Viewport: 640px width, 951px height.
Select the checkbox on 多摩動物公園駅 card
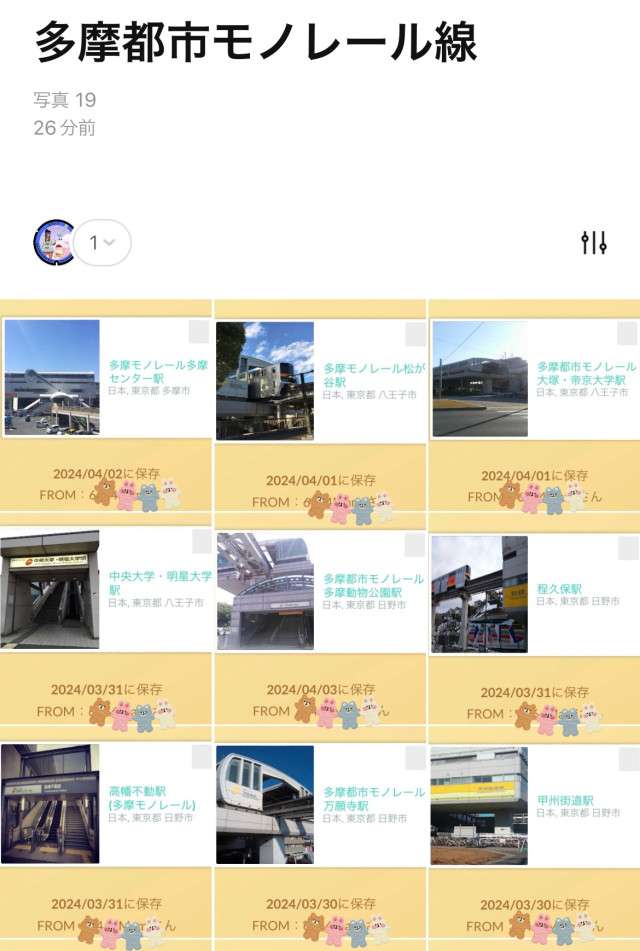click(415, 545)
